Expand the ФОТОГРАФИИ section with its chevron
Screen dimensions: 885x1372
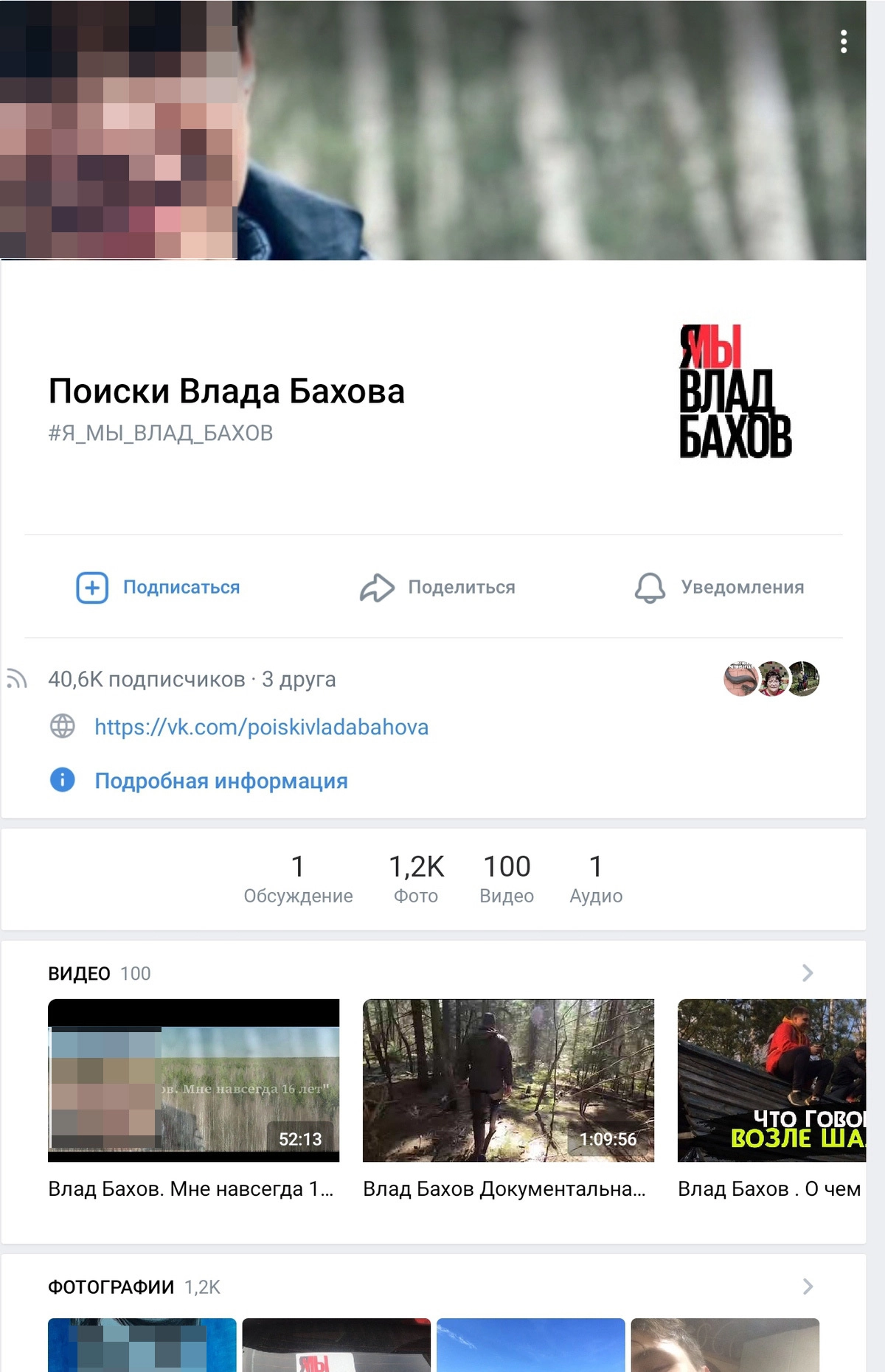(808, 1286)
